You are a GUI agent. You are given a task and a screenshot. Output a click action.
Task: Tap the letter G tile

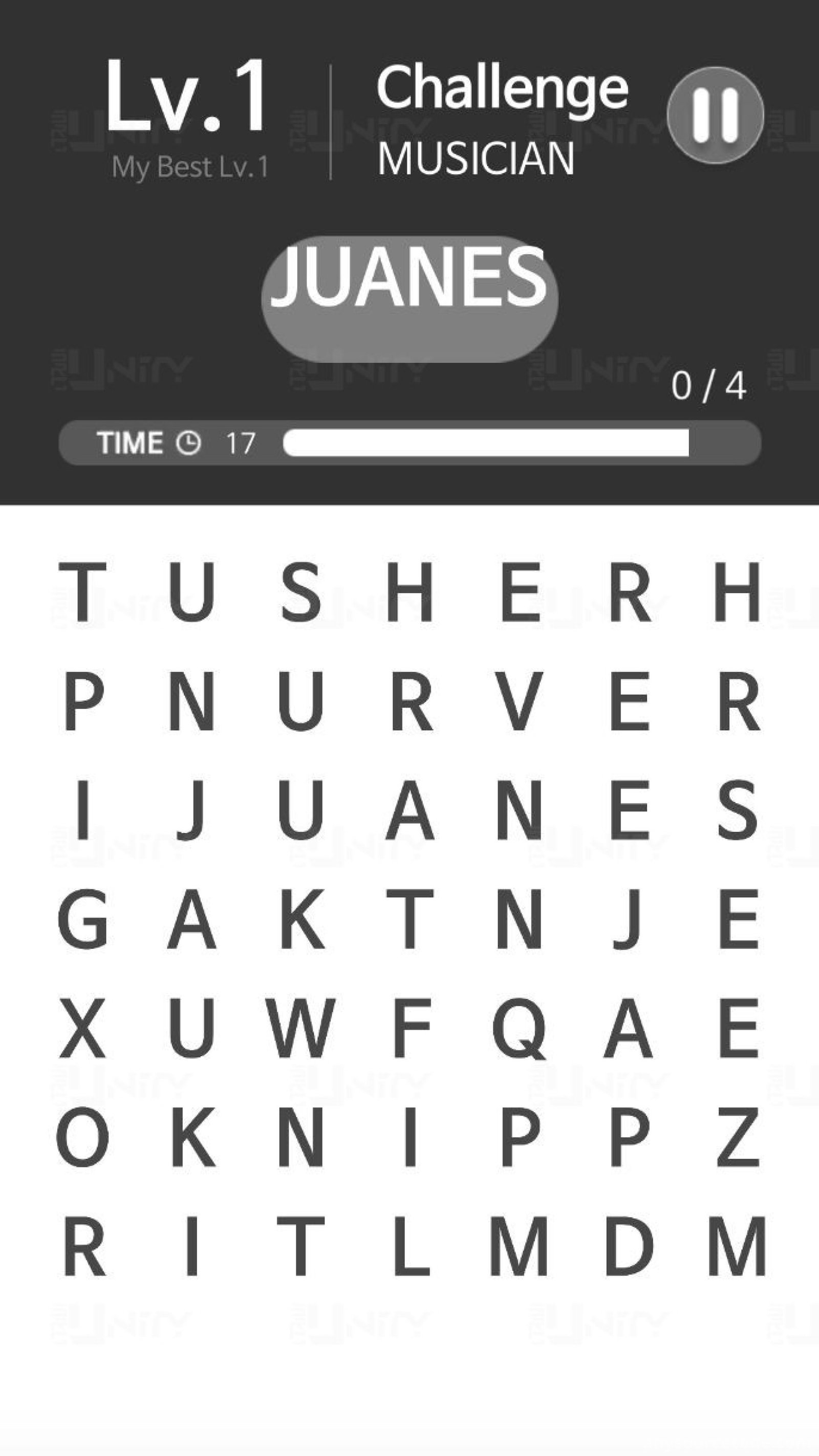(82, 918)
